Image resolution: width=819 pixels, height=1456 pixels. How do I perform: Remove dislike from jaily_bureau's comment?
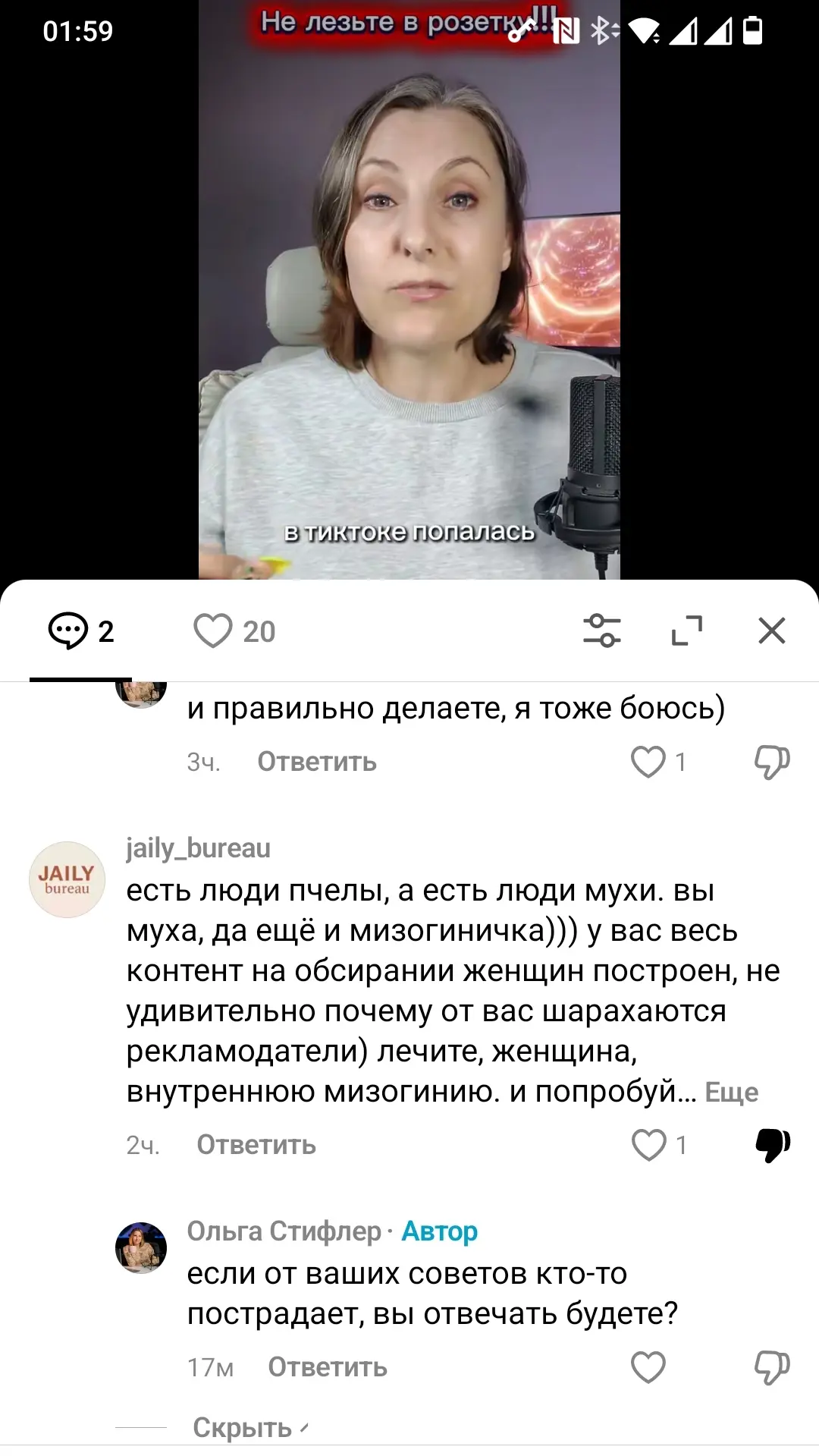point(773,1145)
